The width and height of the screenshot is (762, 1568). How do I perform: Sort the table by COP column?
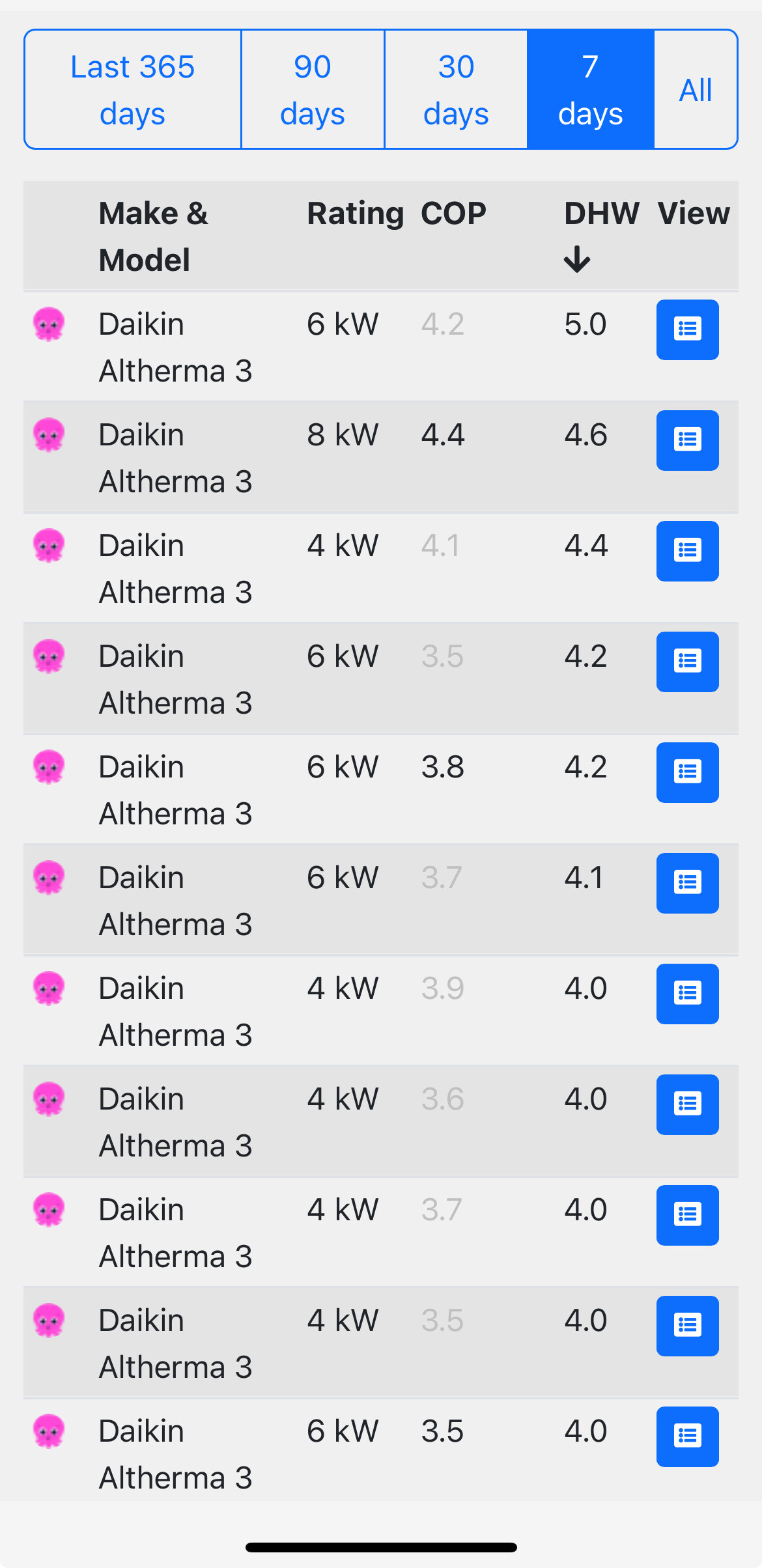point(453,214)
